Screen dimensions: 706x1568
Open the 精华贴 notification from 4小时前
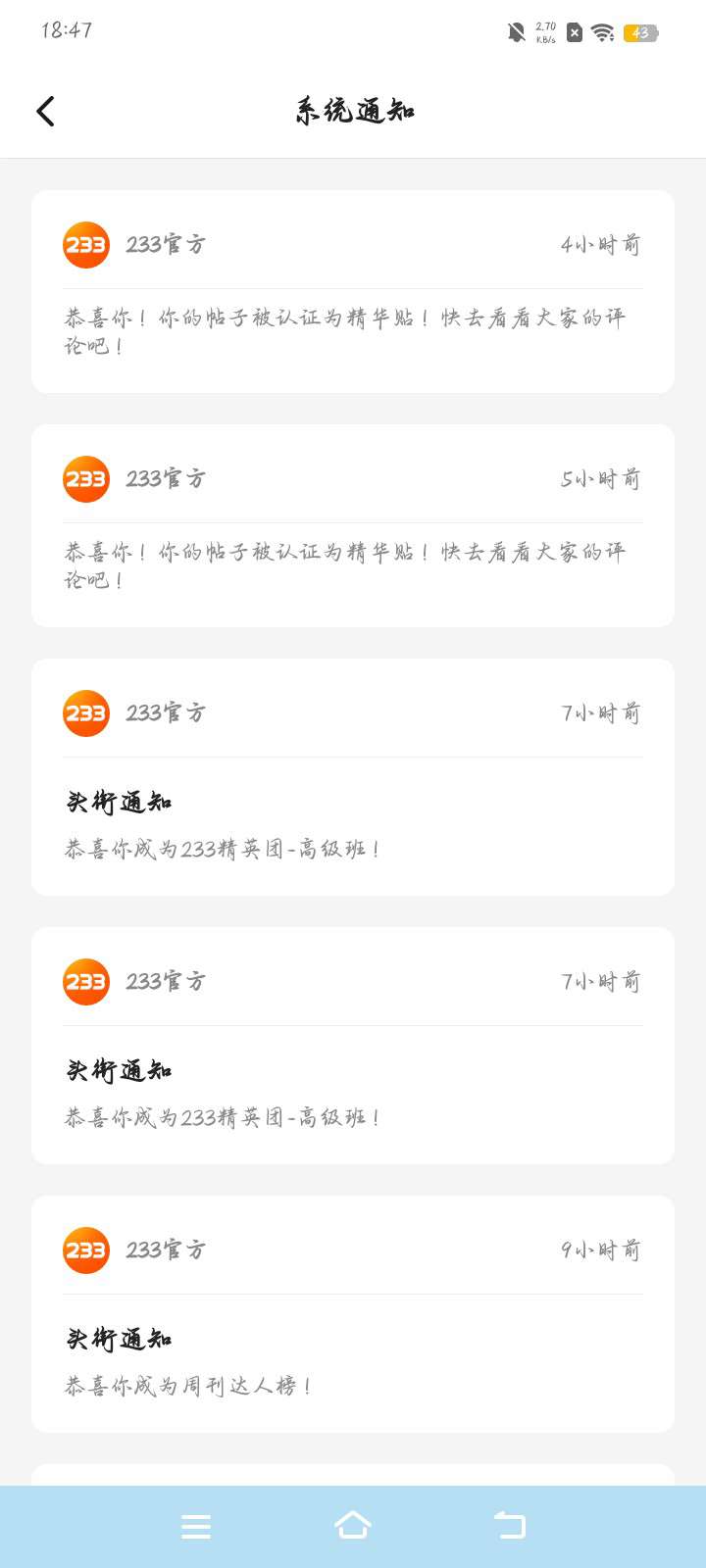[x=353, y=292]
